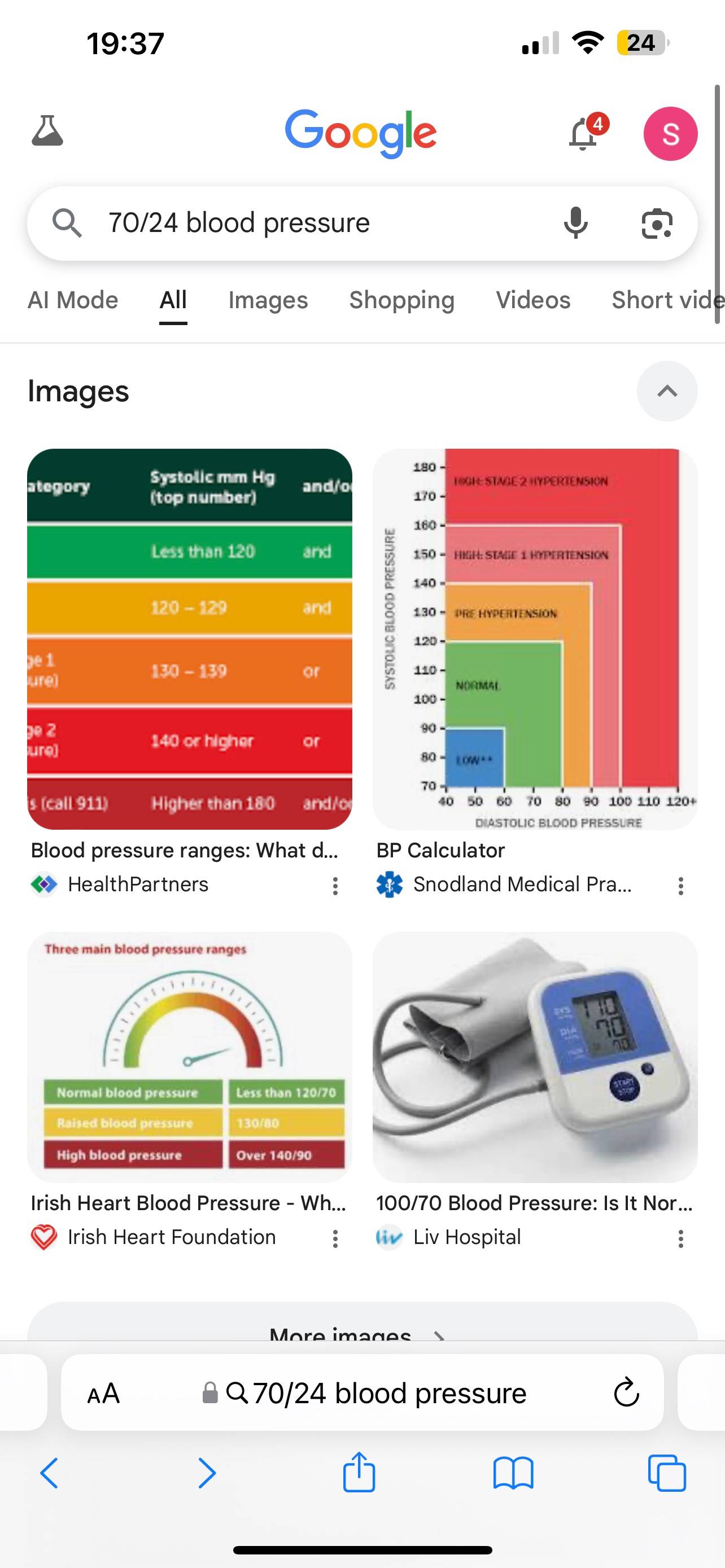Open the account profile avatar
Viewport: 725px width, 1568px height.
(x=670, y=133)
